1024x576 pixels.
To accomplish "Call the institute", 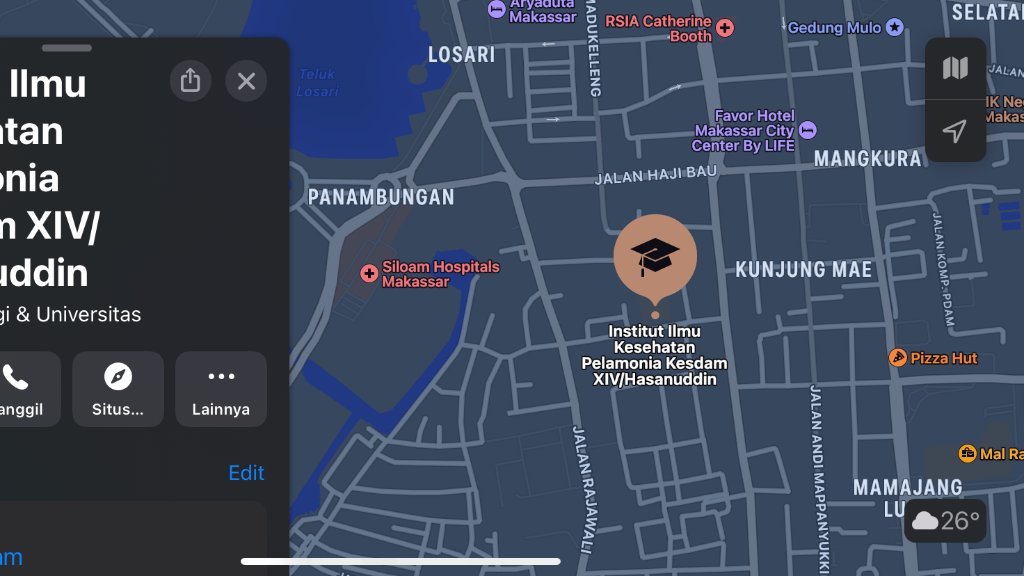I will tap(22, 388).
